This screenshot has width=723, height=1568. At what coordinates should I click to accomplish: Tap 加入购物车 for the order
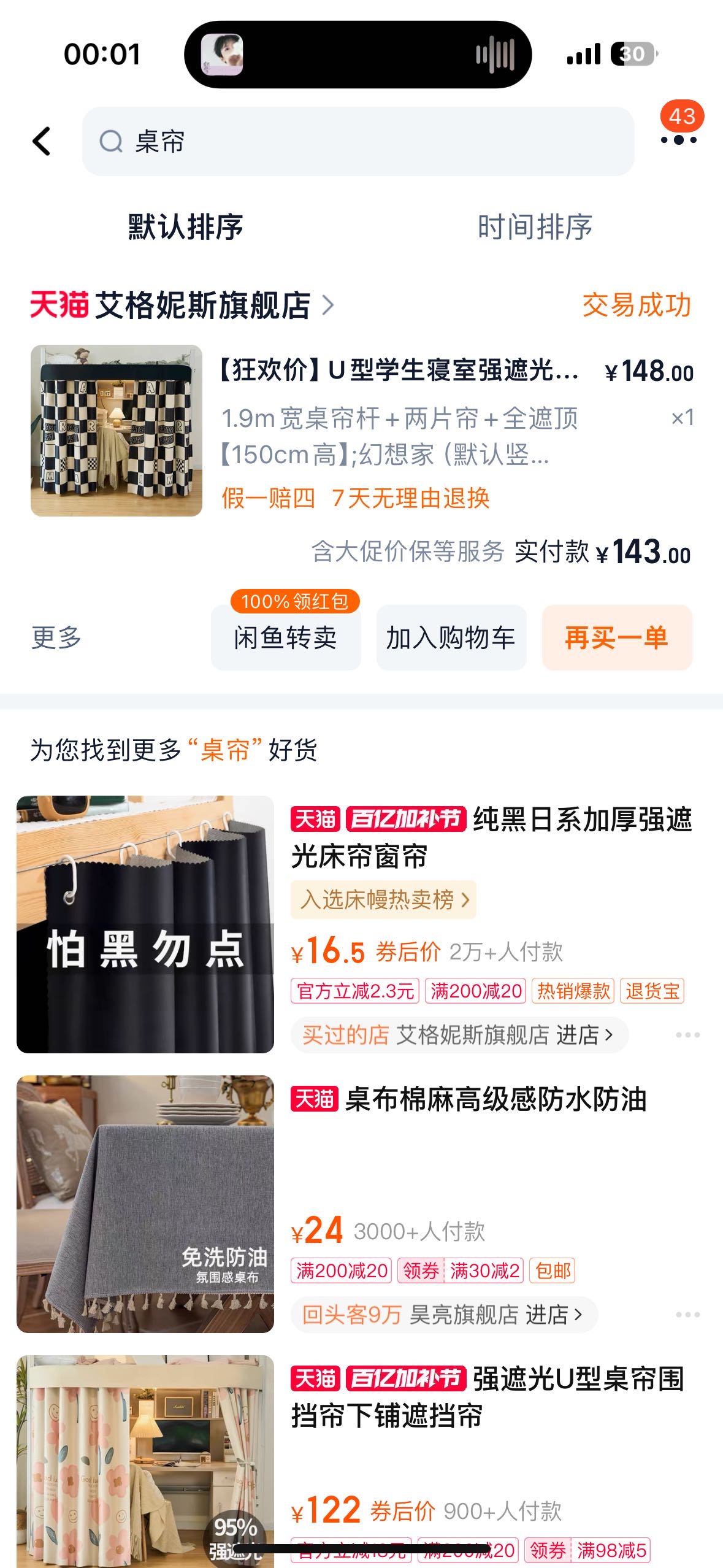tap(451, 638)
